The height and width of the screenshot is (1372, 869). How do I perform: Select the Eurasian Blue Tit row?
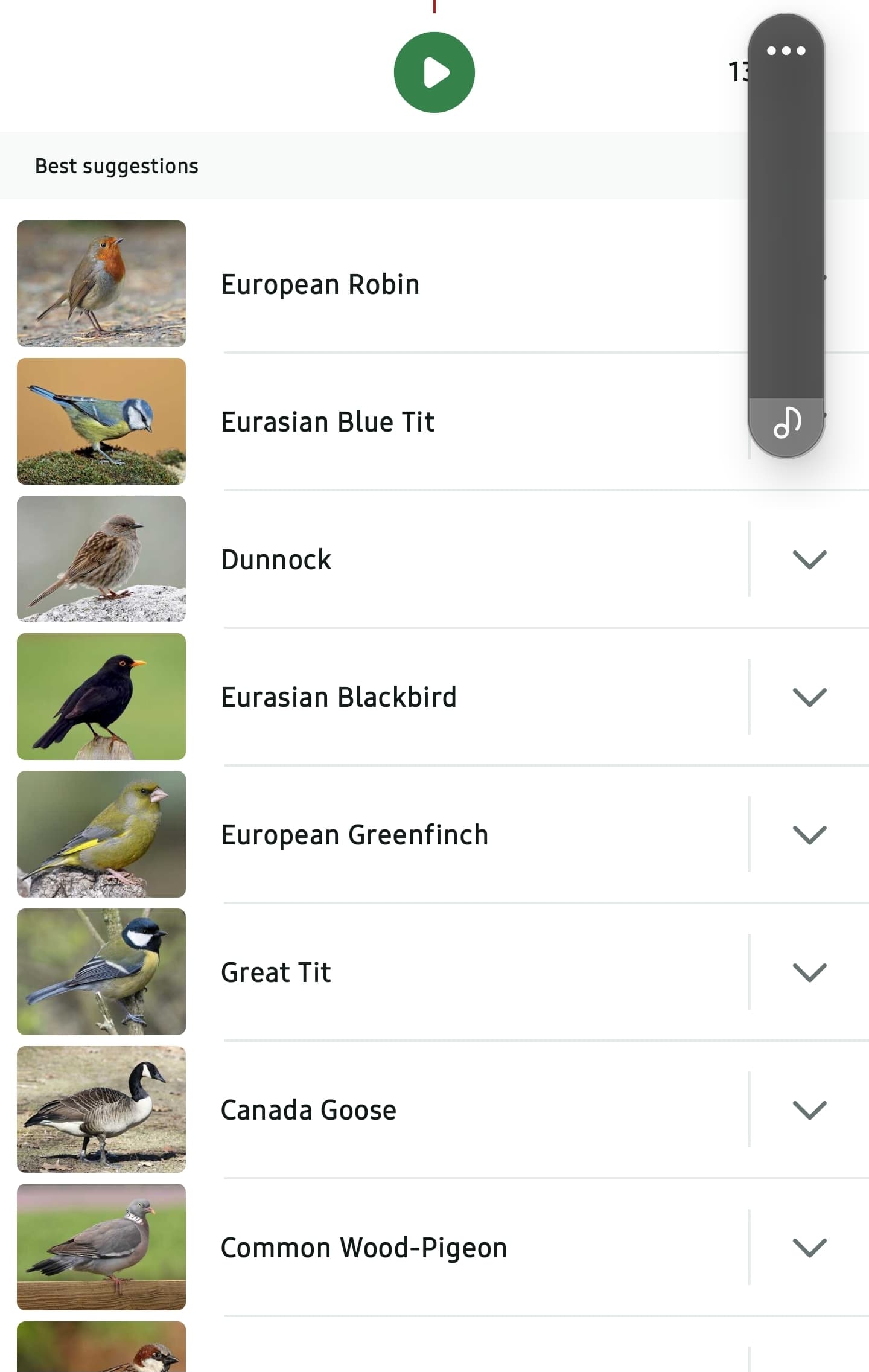(x=328, y=422)
